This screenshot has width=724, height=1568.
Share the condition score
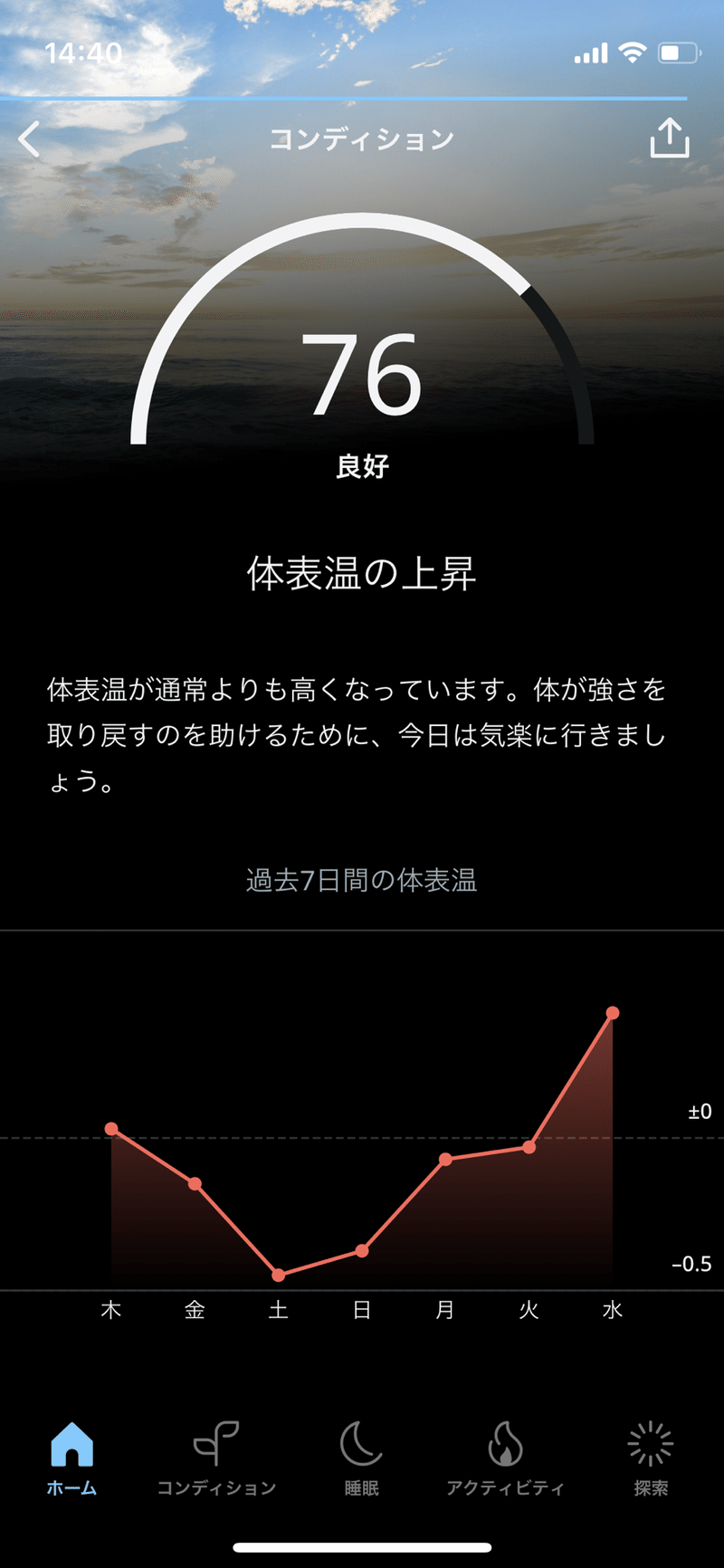670,139
